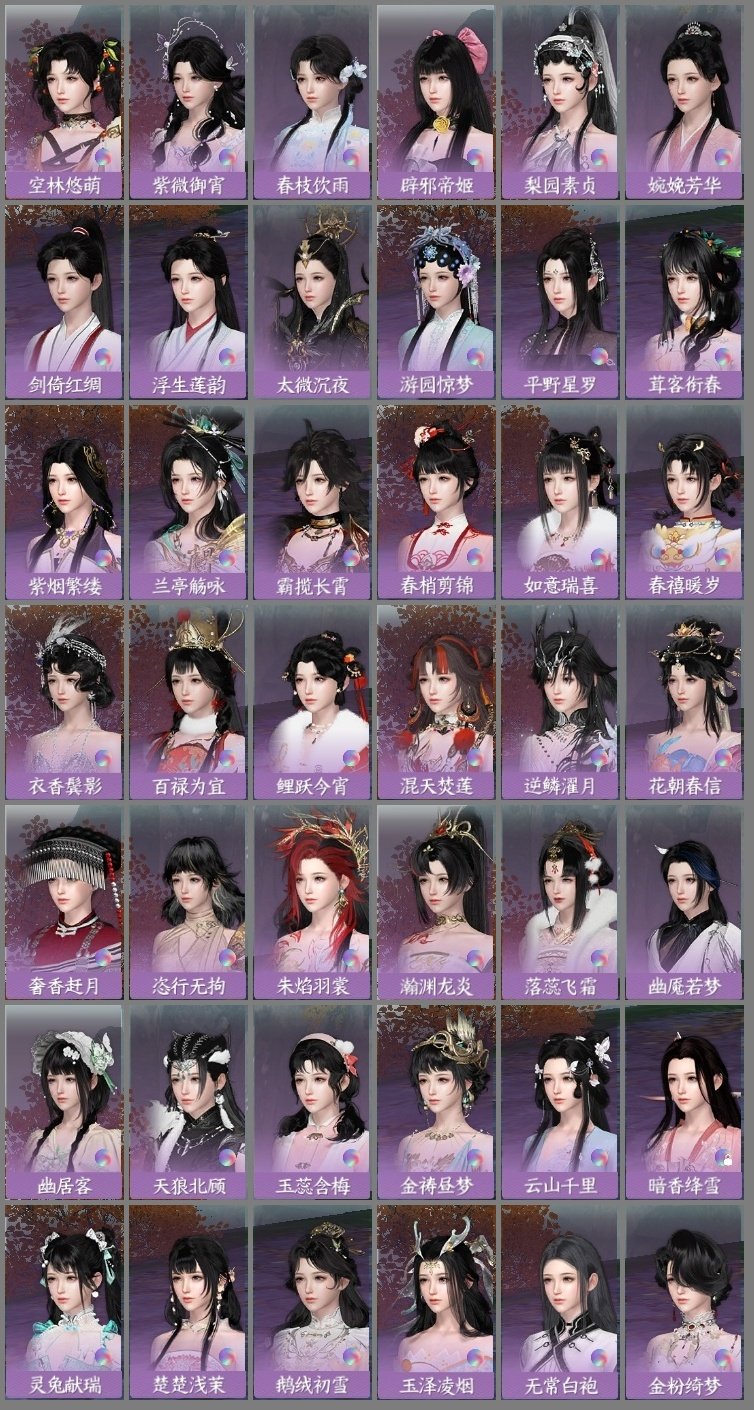Image resolution: width=754 pixels, height=1410 pixels.
Task: Click the 紫微御宵 name label
Action: click(189, 185)
